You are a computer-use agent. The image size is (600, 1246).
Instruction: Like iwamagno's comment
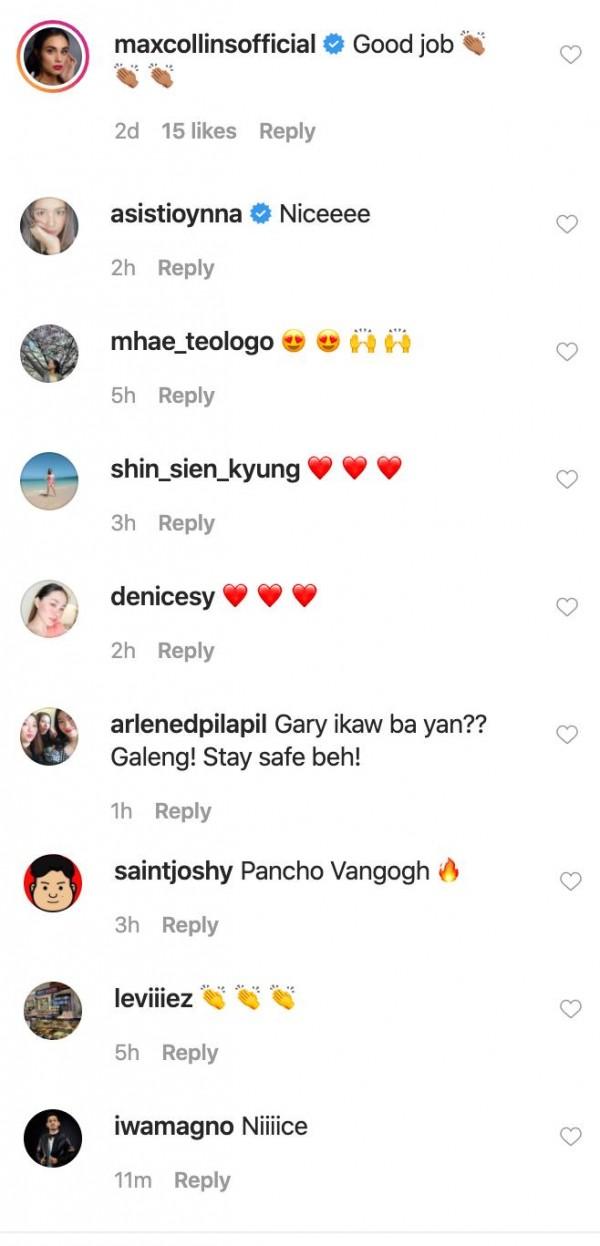click(570, 1136)
